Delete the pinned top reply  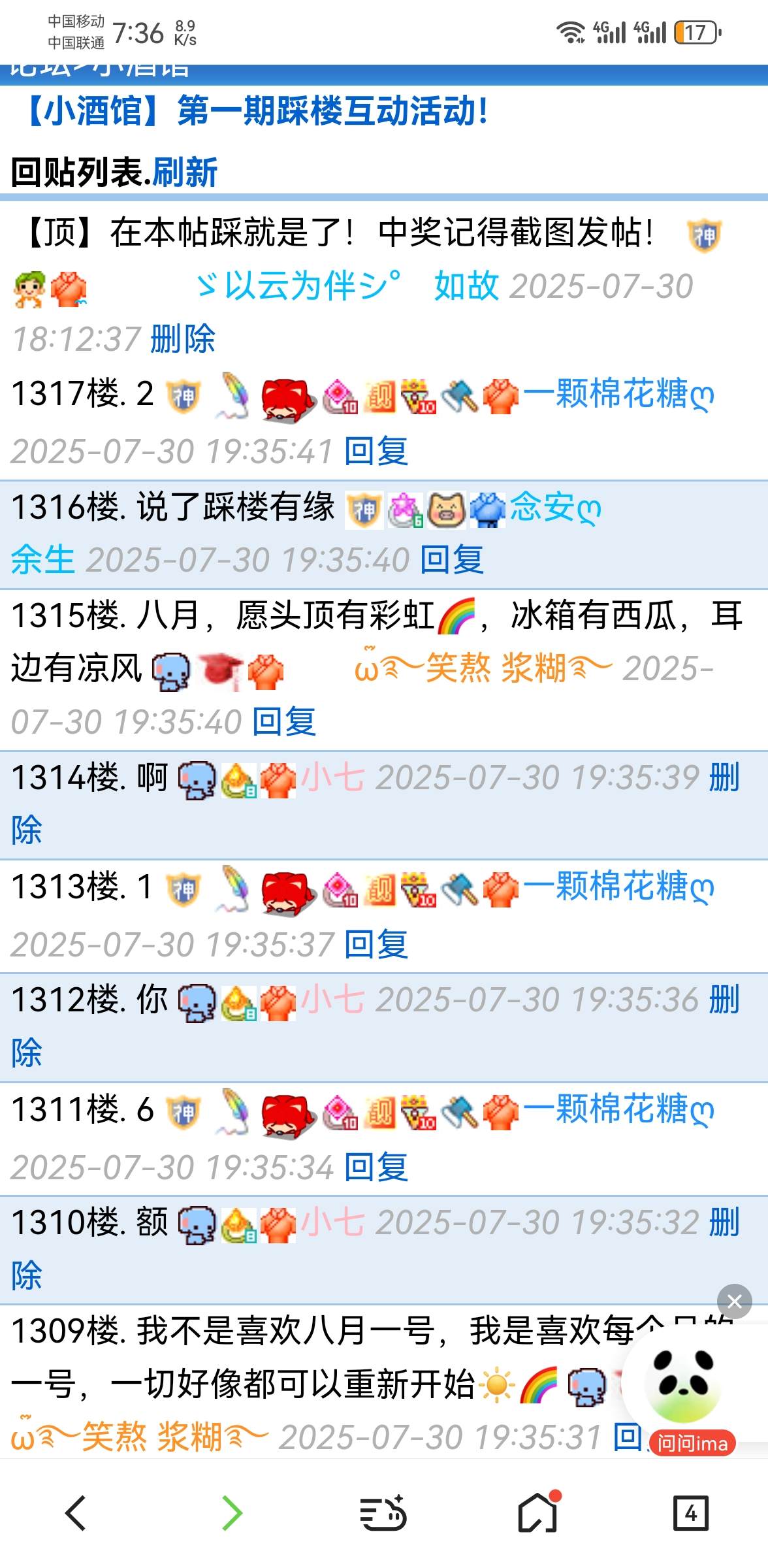point(182,339)
